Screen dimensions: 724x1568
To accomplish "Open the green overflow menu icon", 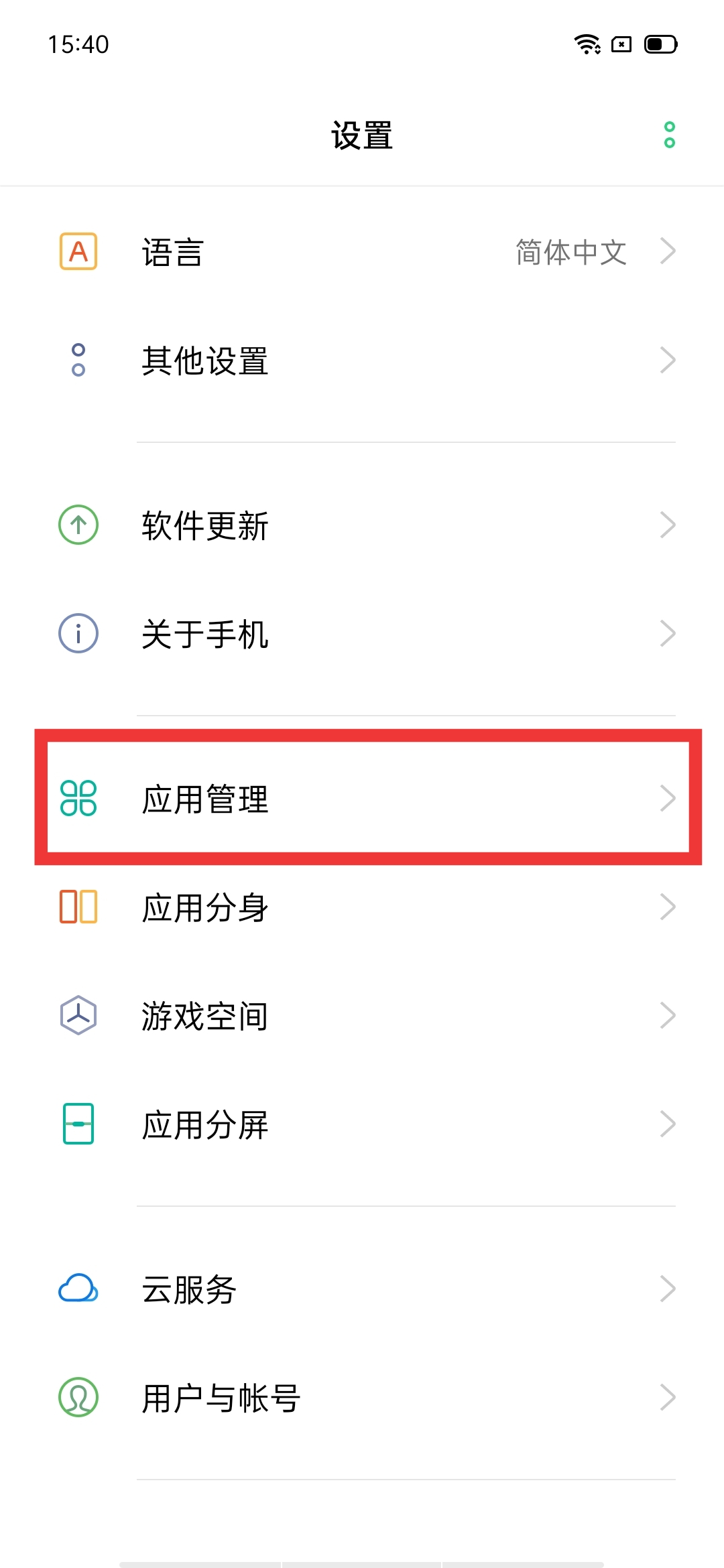I will 668,135.
